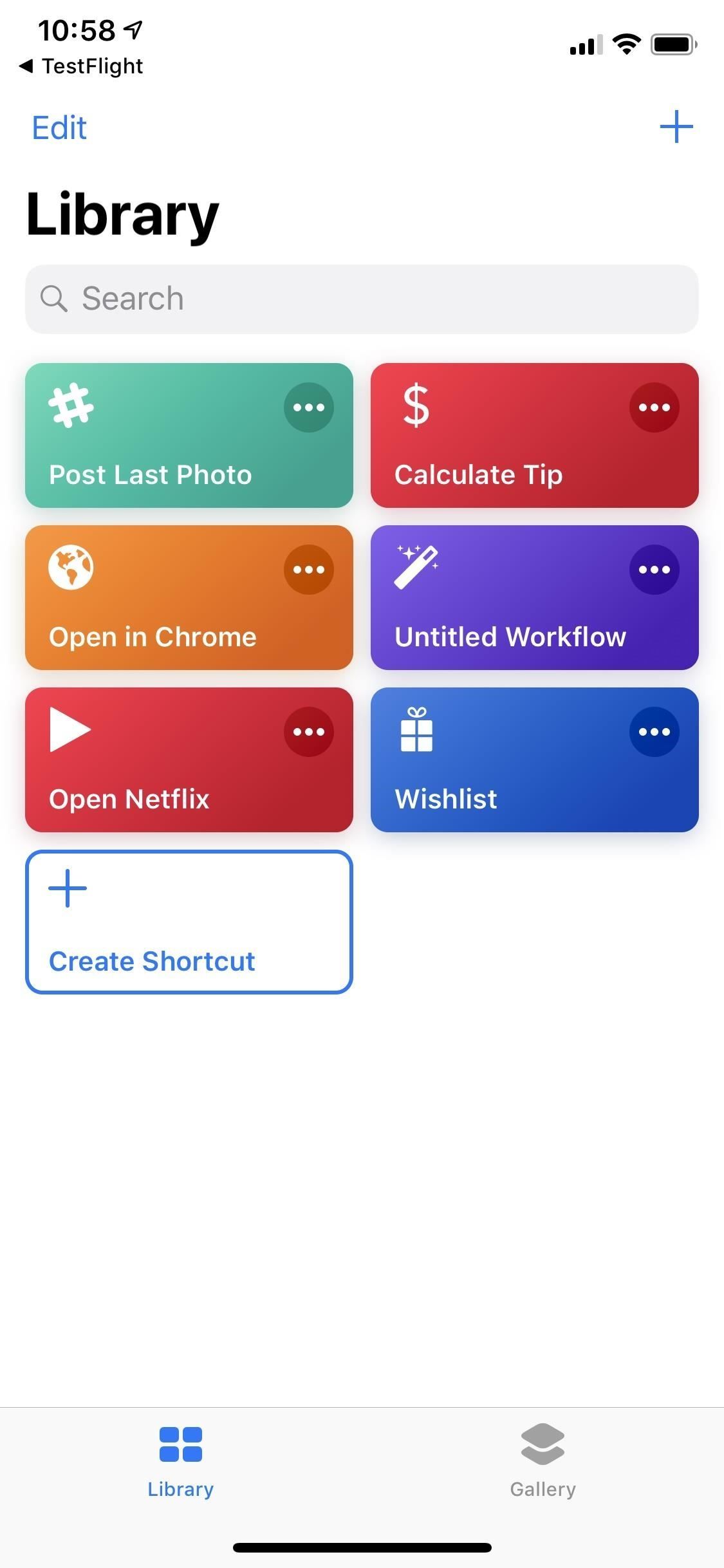This screenshot has height=1568, width=724.
Task: Open the search magnifier in the search bar
Action: 55,299
